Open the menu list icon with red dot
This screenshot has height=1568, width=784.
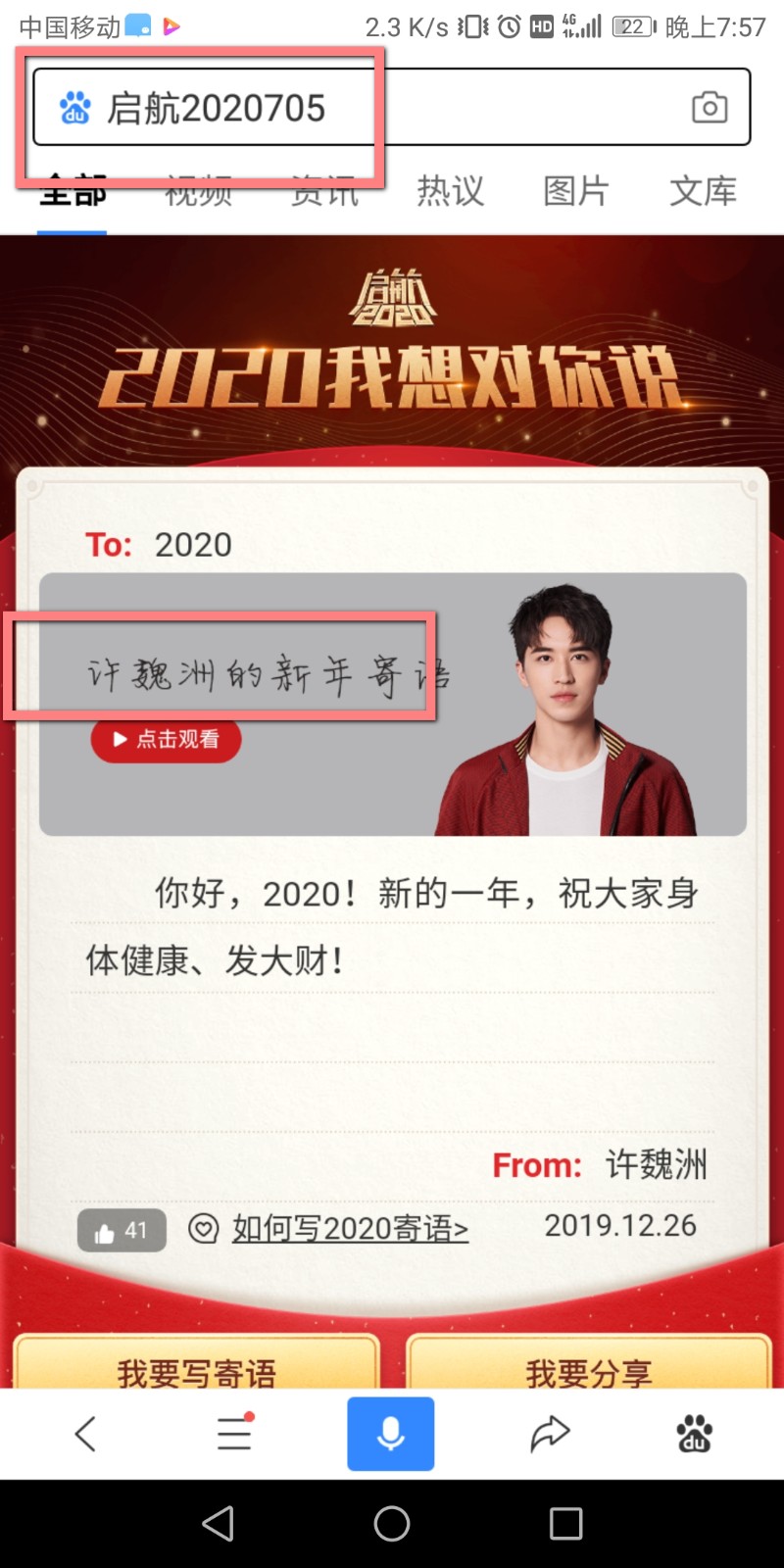(x=232, y=1433)
